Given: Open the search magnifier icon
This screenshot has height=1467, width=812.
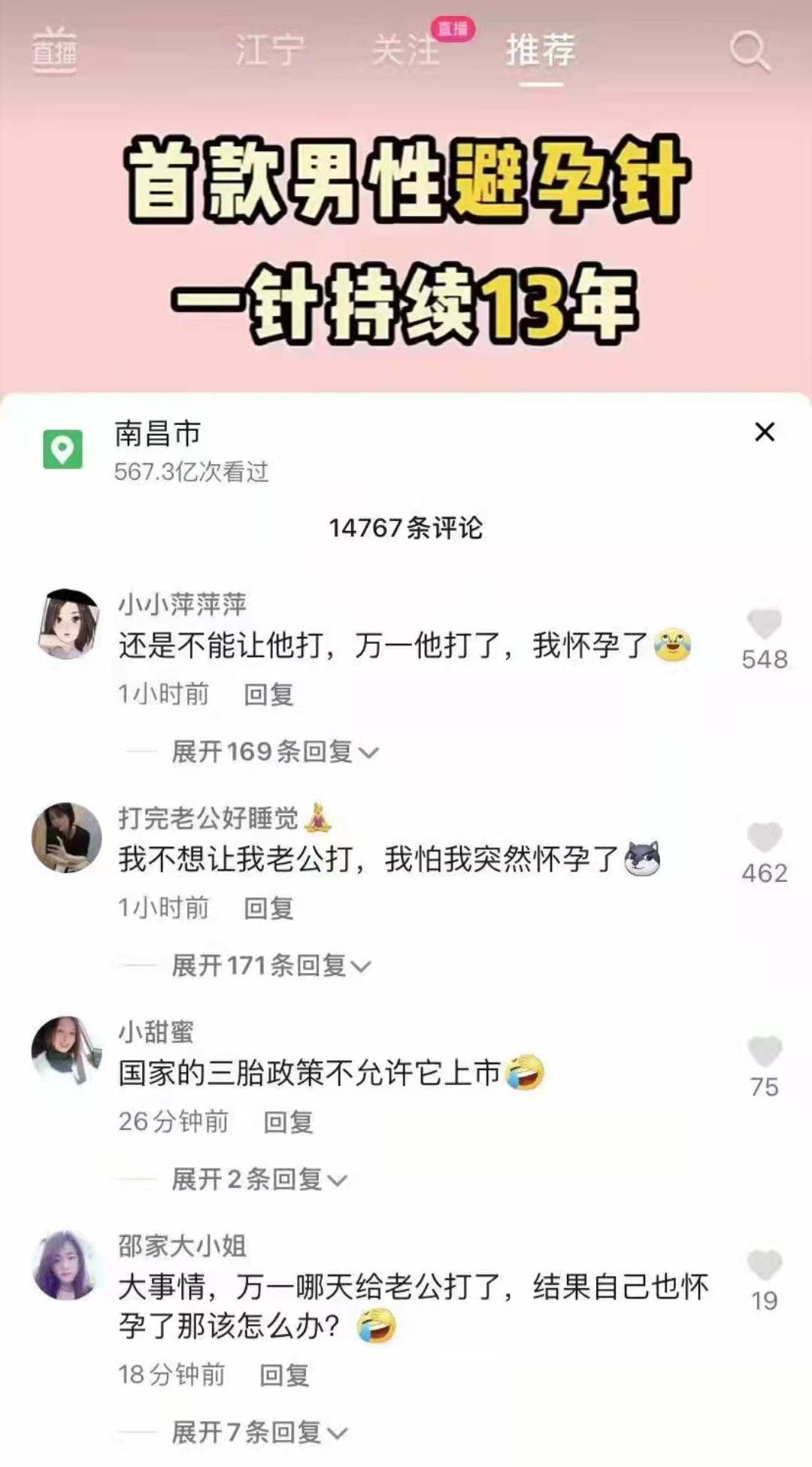Looking at the screenshot, I should 749,51.
